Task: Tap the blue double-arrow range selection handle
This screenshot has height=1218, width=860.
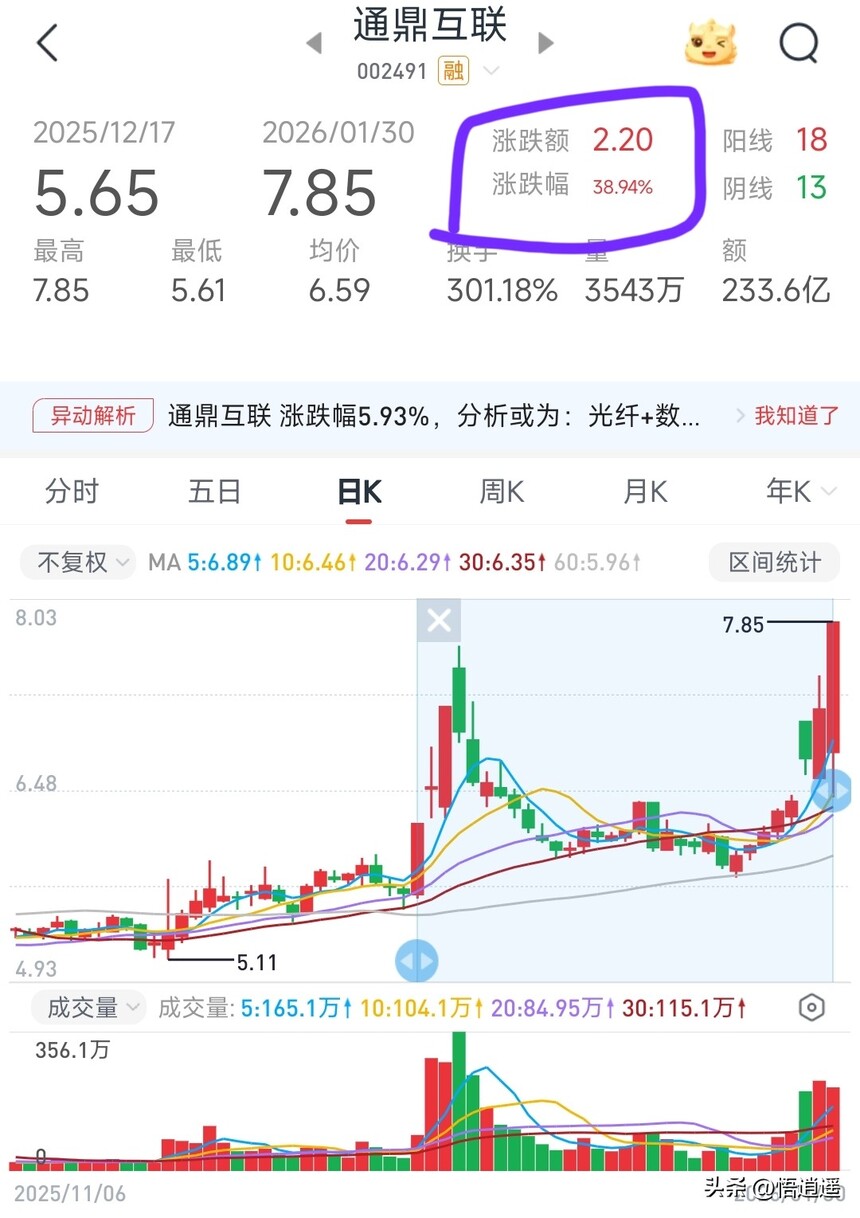Action: (x=417, y=960)
